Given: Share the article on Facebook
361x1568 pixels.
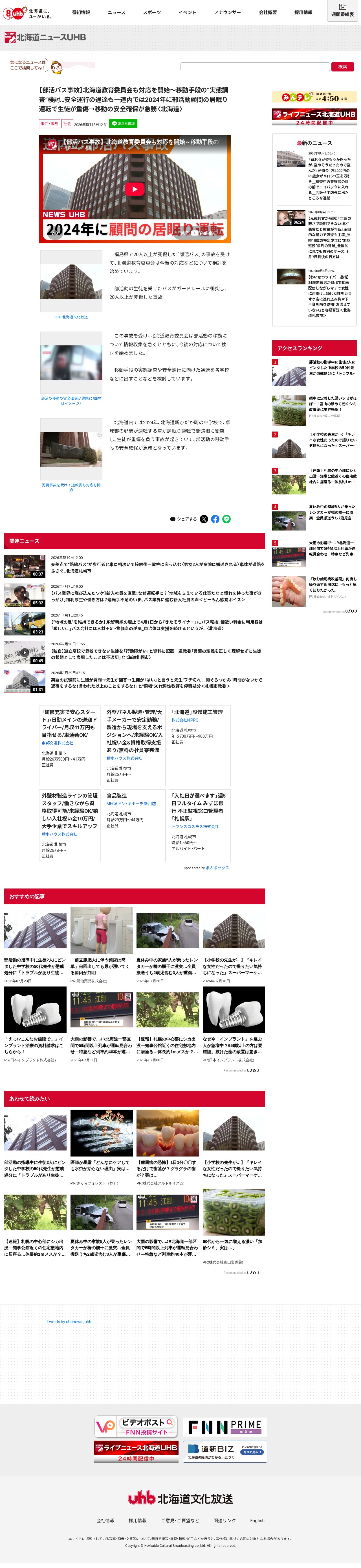Looking at the screenshot, I should tap(215, 519).
